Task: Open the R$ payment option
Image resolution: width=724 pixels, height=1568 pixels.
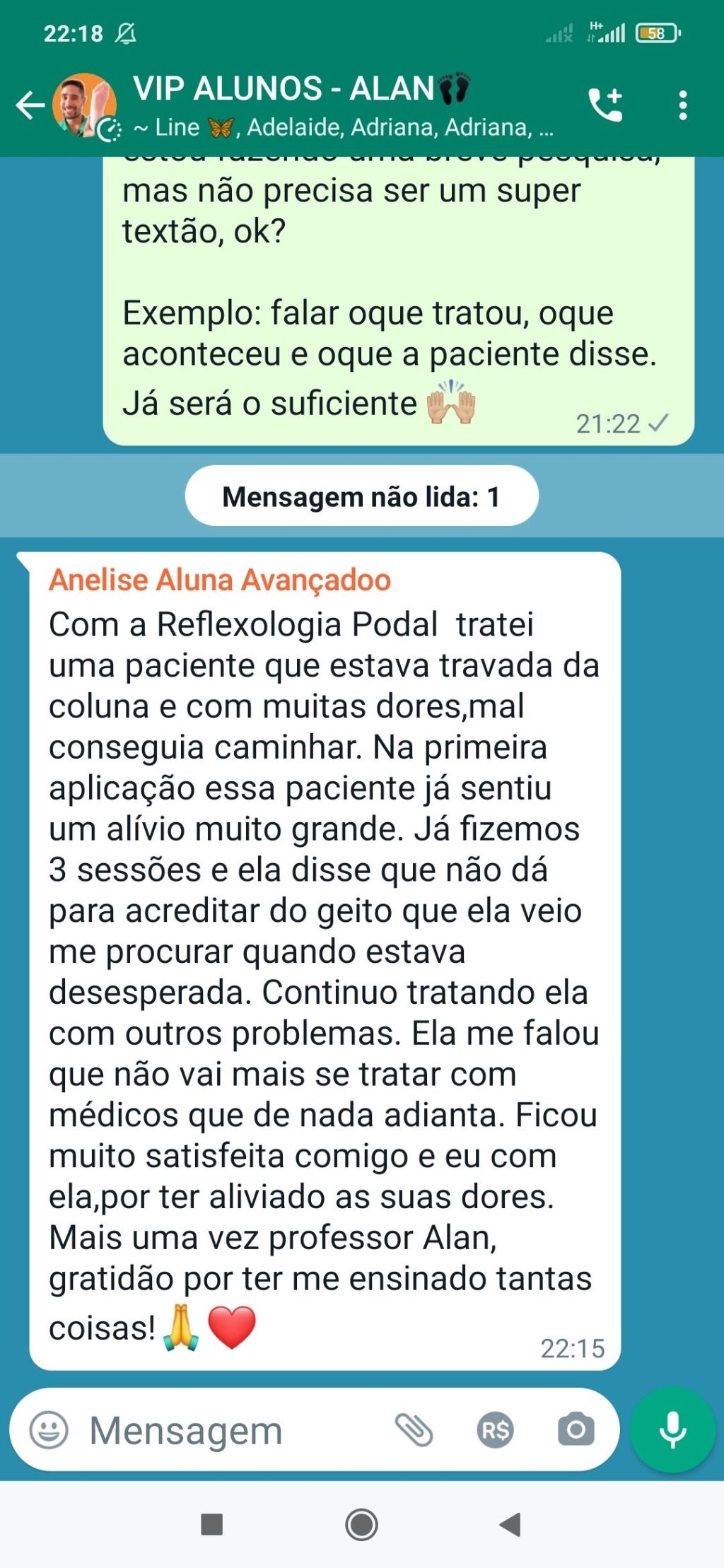Action: point(495,1431)
